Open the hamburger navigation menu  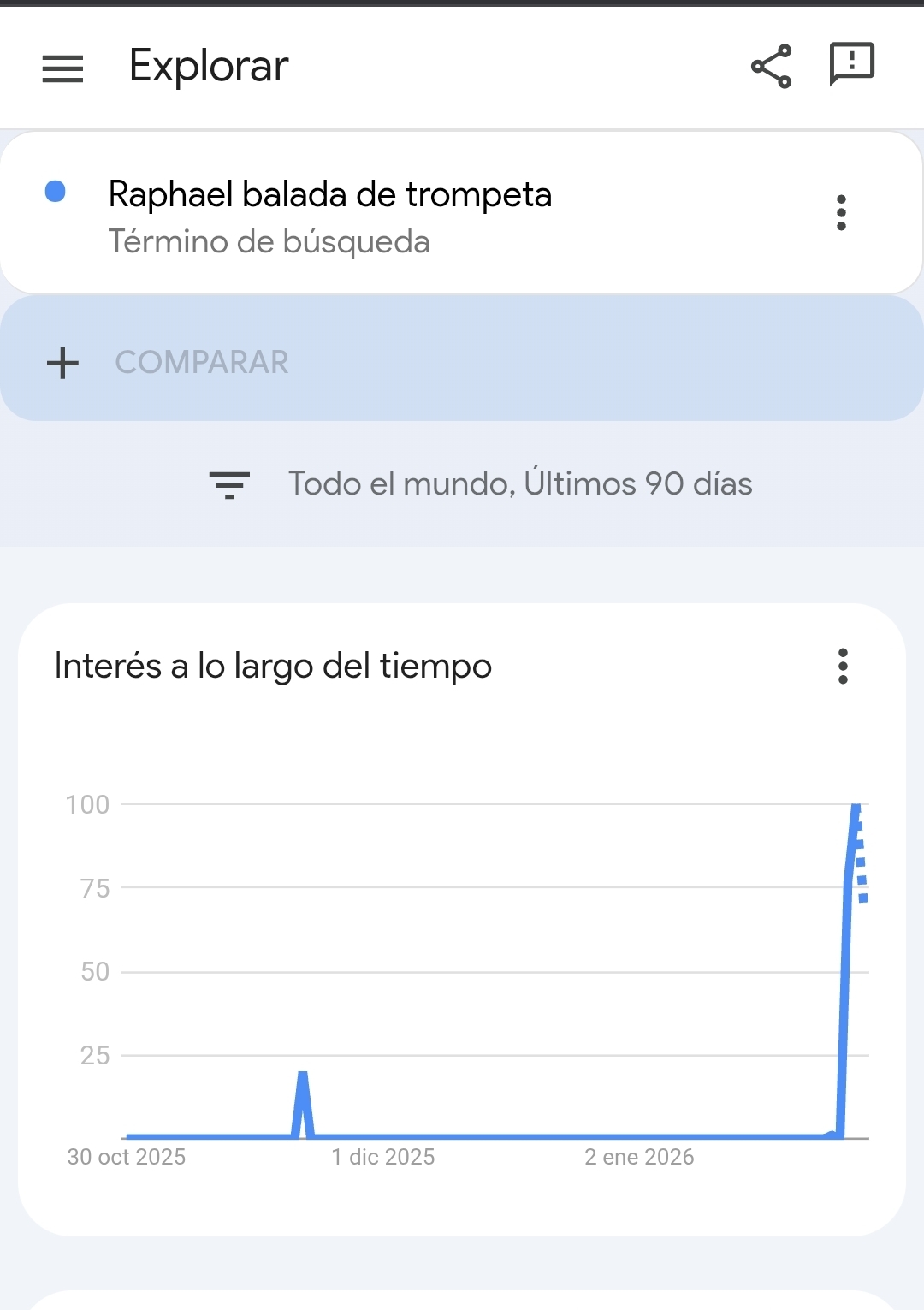coord(62,68)
